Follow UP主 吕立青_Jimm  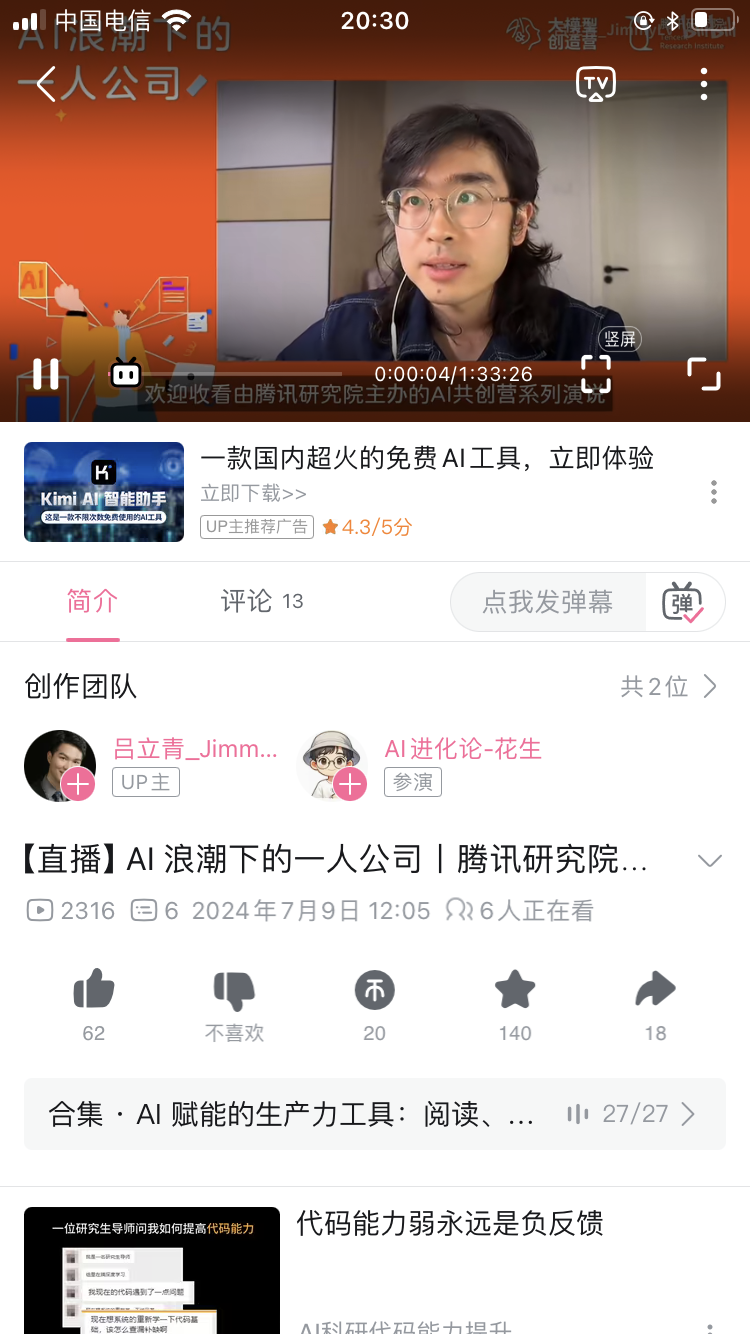(x=78, y=785)
